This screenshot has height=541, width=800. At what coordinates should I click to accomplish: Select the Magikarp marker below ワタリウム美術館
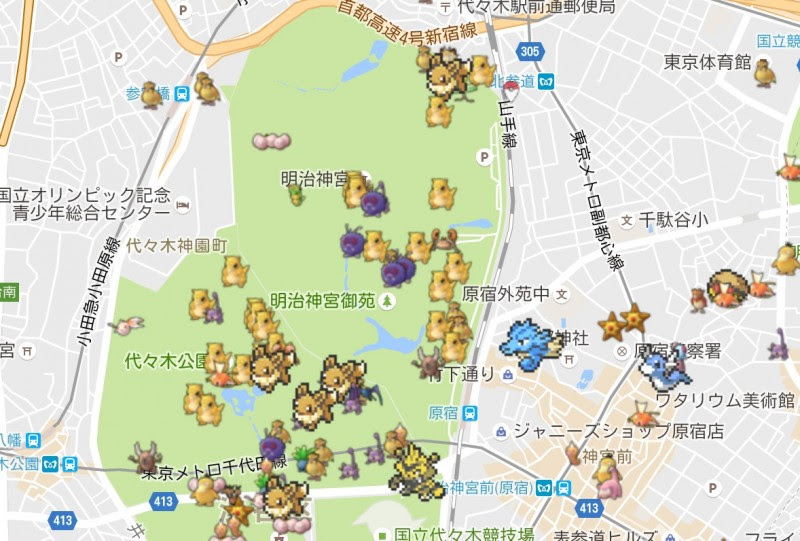point(642,413)
